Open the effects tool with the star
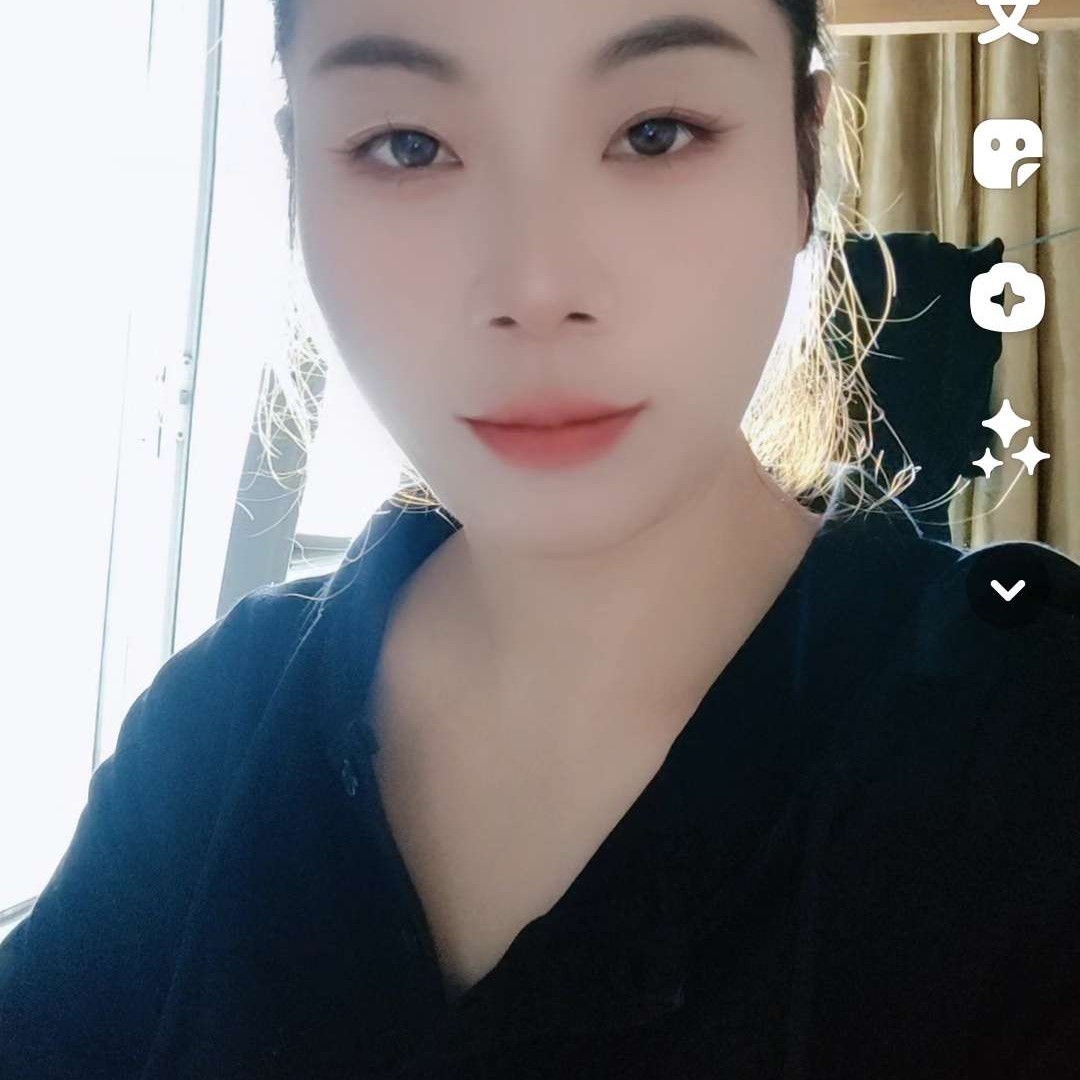The width and height of the screenshot is (1080, 1080). point(1008,298)
